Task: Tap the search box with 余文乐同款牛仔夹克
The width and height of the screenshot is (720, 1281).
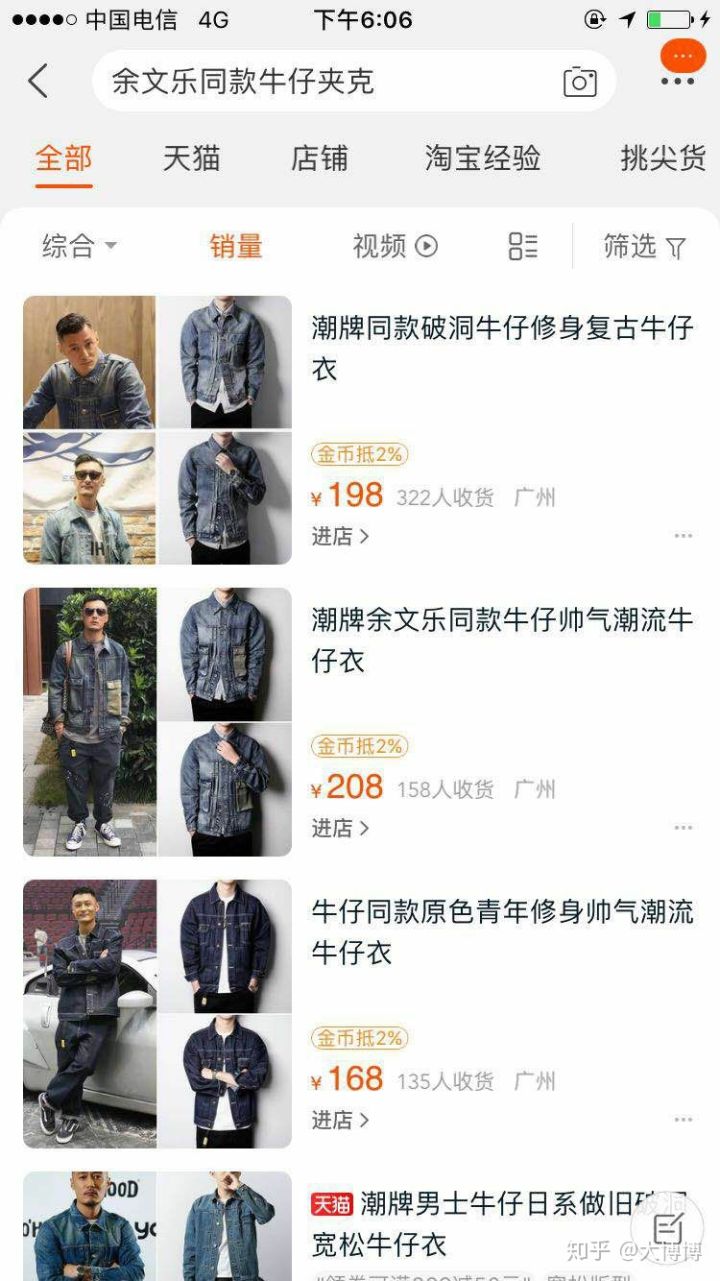Action: (320, 81)
